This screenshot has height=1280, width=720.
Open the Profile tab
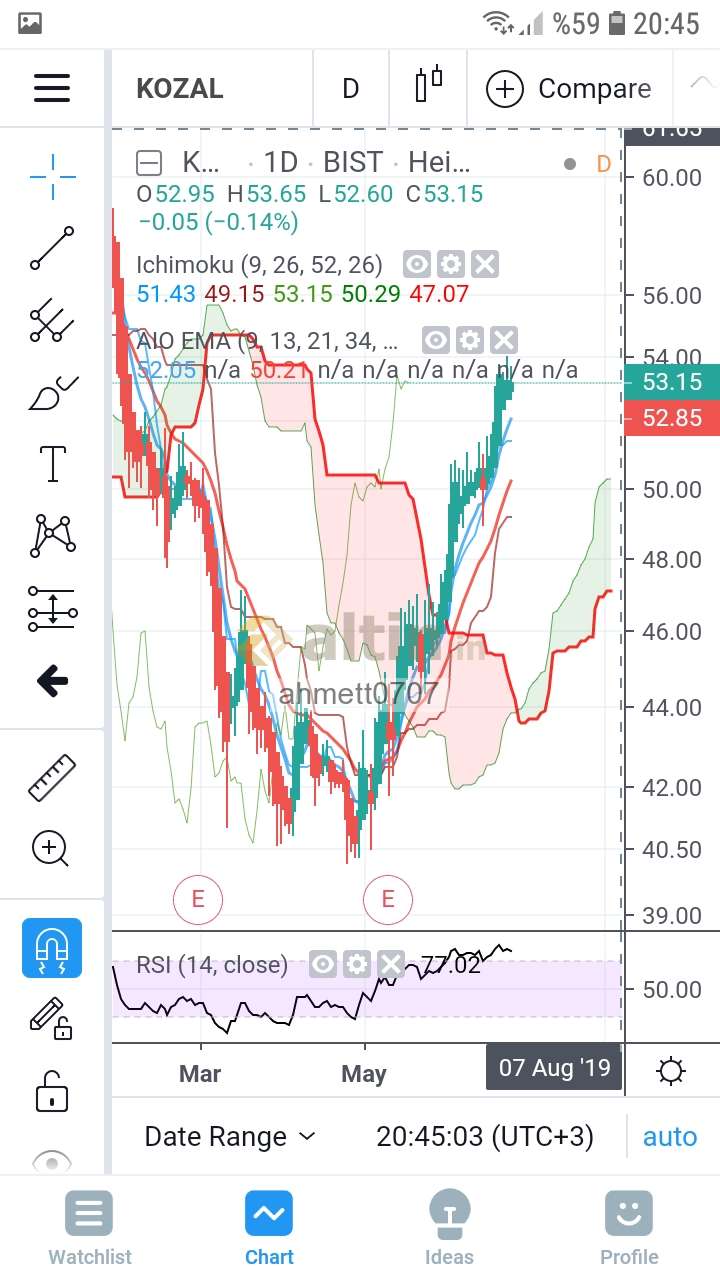click(629, 1229)
